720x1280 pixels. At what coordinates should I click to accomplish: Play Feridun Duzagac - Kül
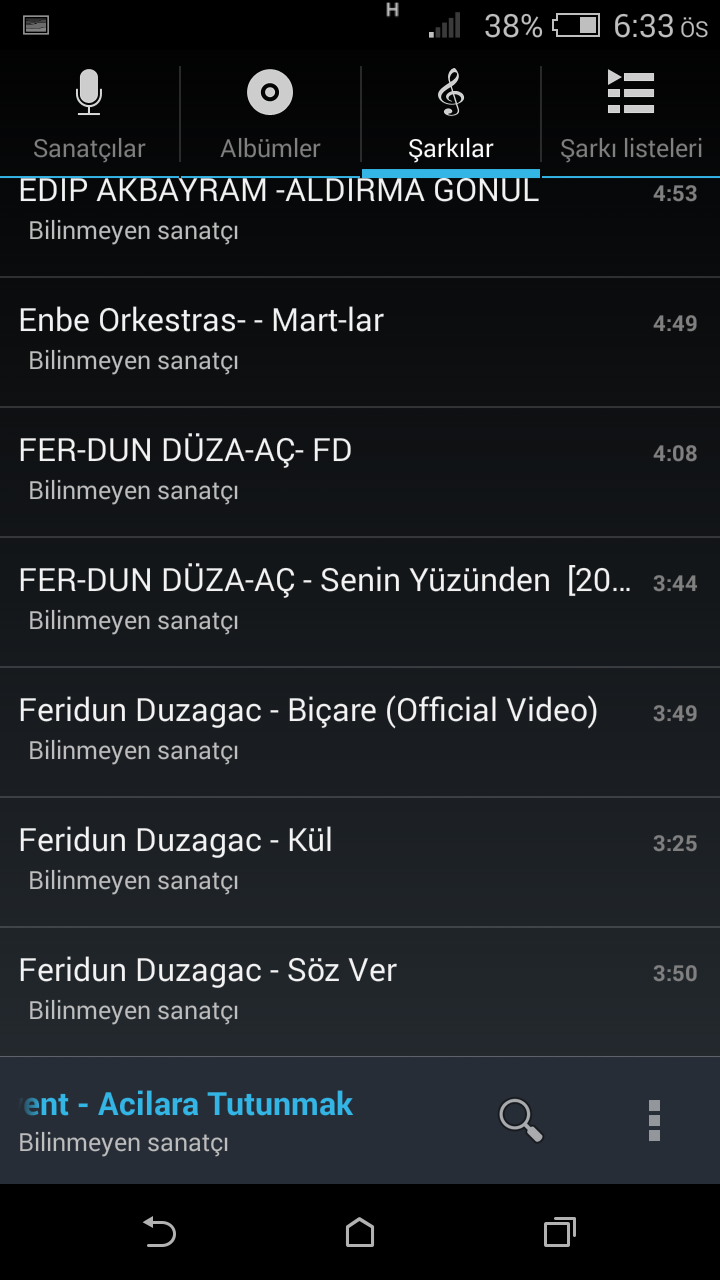[x=330, y=860]
